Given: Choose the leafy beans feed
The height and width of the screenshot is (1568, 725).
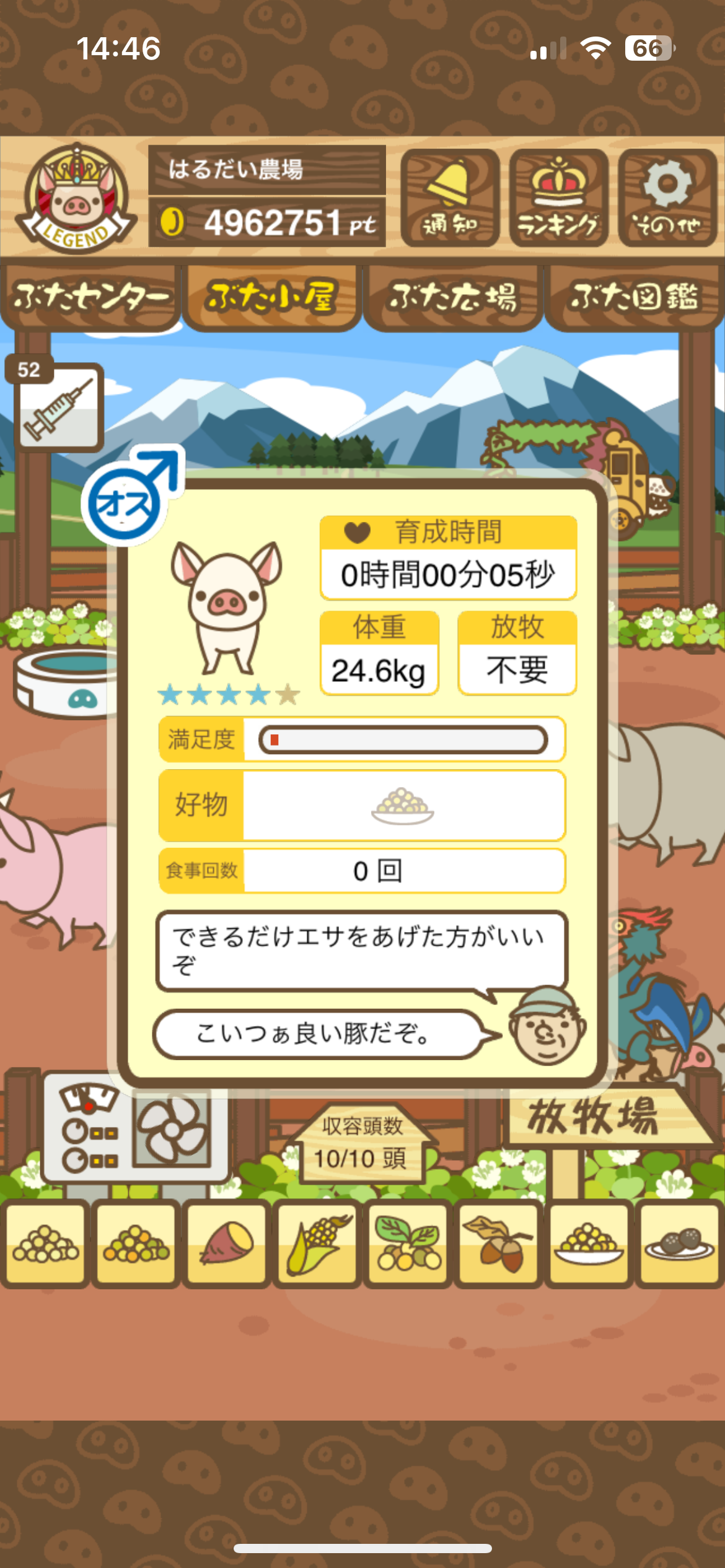Looking at the screenshot, I should point(408,1242).
